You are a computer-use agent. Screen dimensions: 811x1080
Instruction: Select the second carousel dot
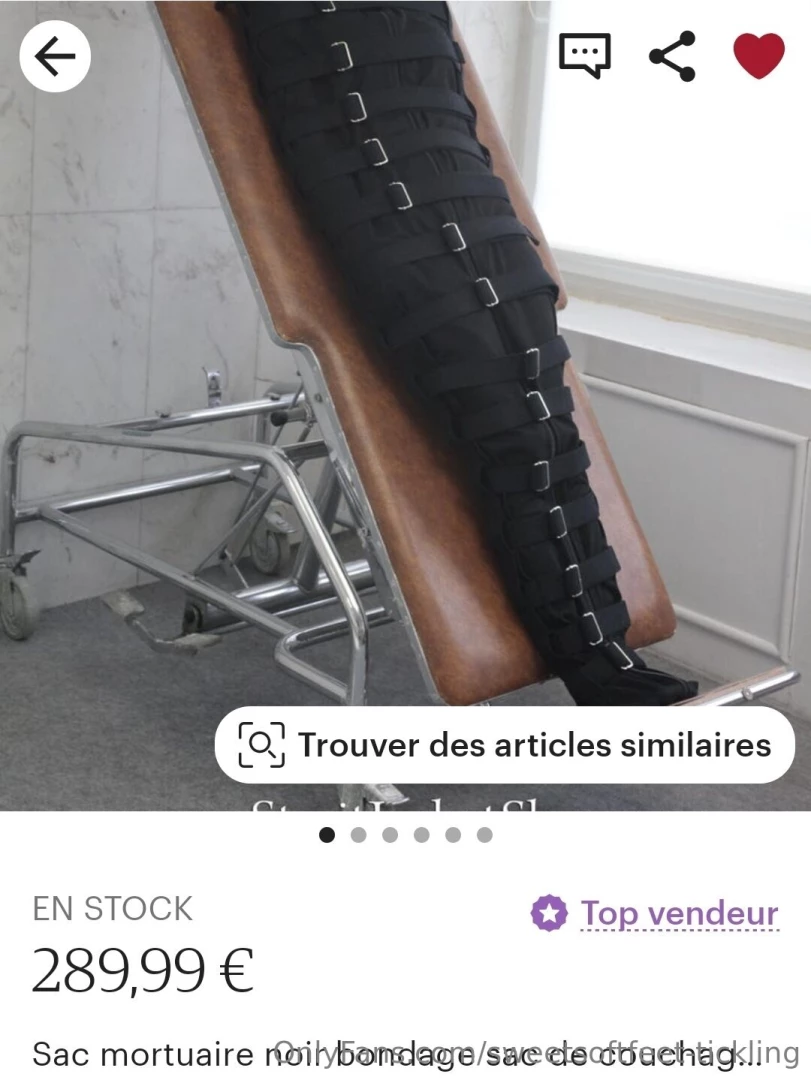(358, 832)
